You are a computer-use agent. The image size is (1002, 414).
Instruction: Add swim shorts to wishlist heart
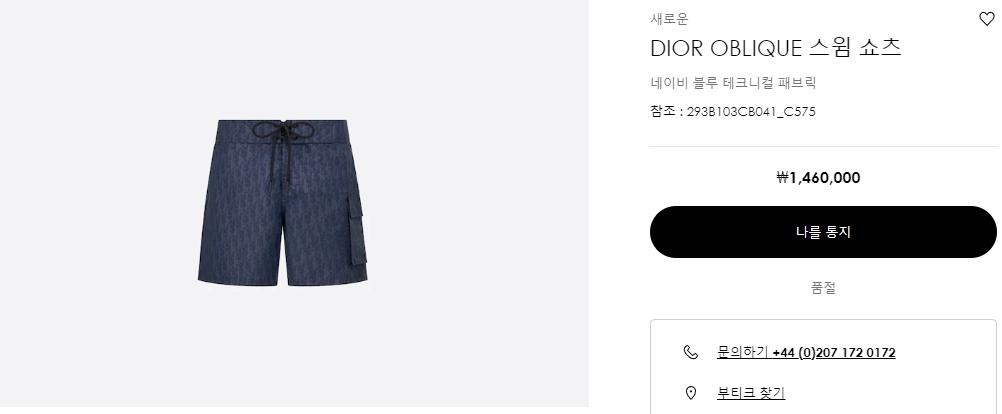pyautogui.click(x=986, y=19)
